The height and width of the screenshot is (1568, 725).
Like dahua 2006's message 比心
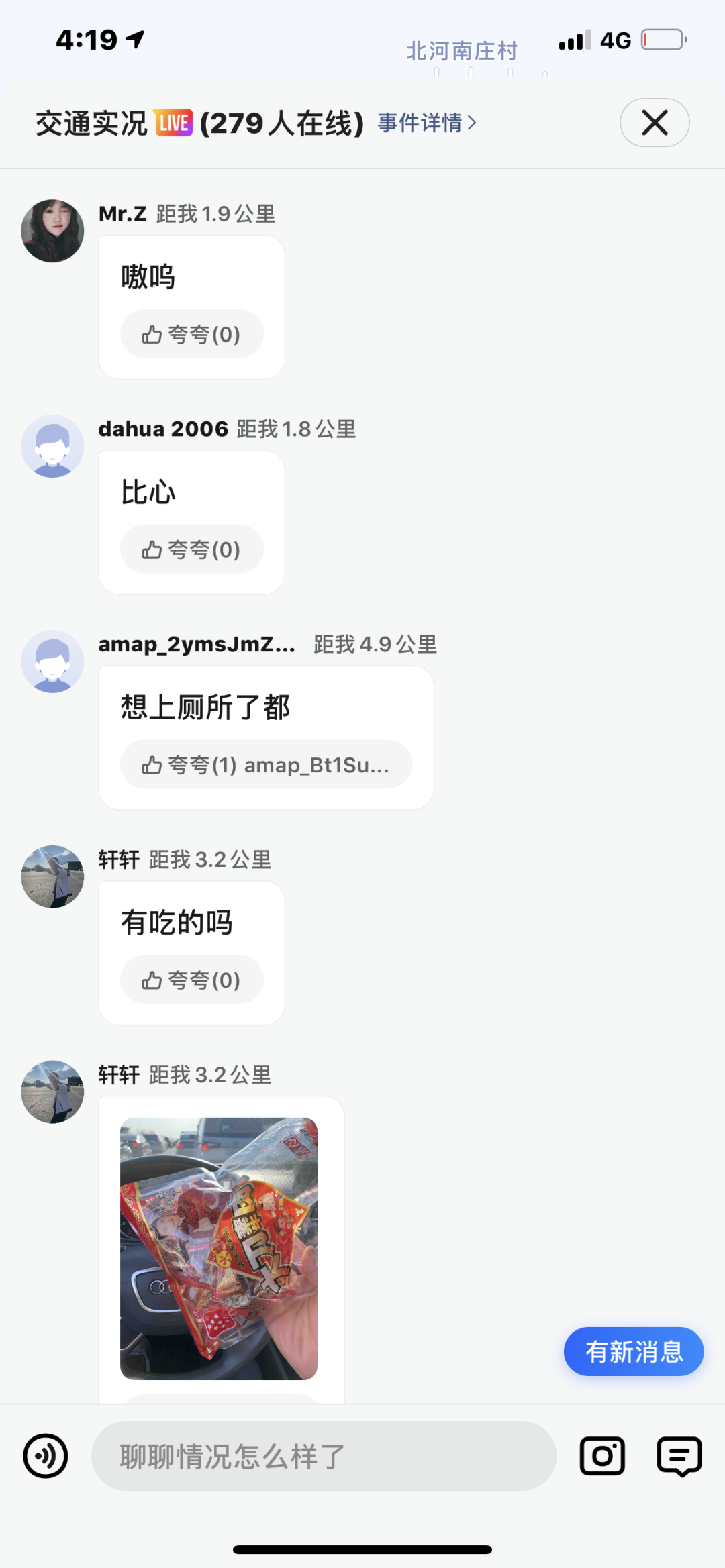coord(191,550)
